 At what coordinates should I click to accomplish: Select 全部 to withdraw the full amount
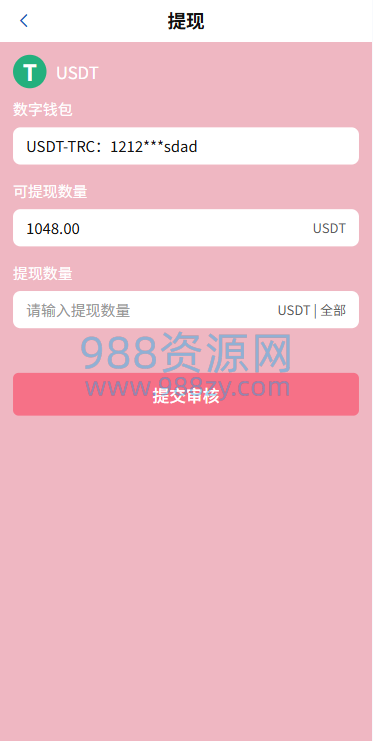point(333,310)
